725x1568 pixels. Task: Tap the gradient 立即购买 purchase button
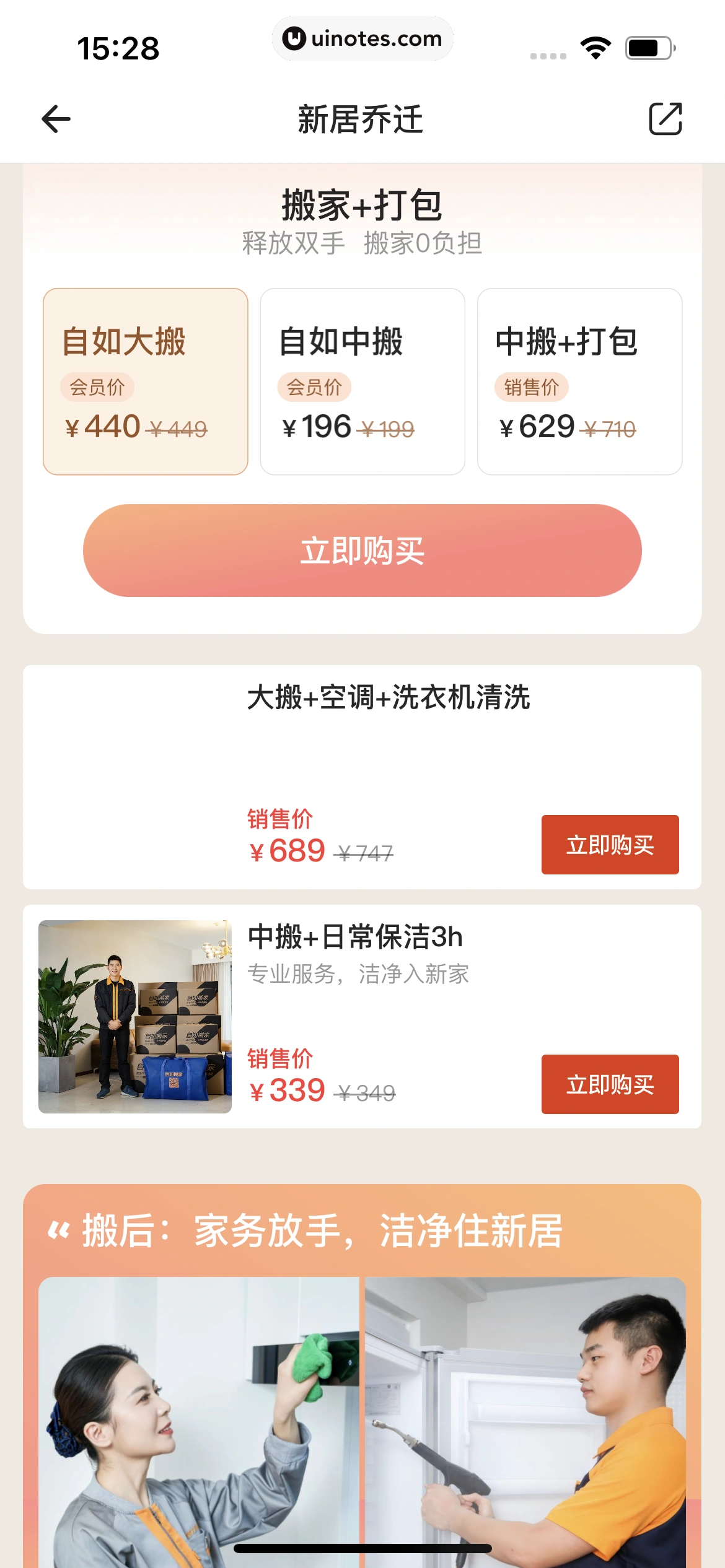tap(362, 551)
